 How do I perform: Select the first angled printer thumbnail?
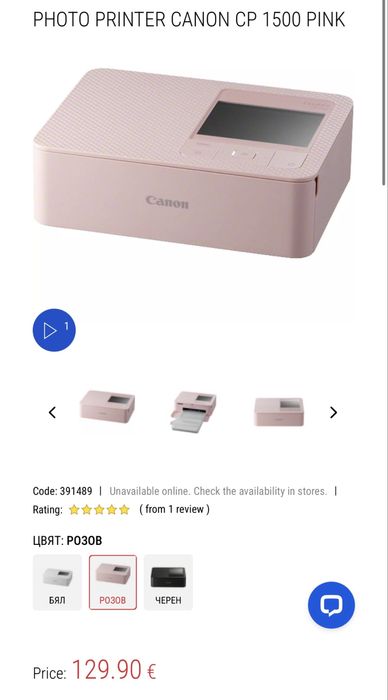point(107,407)
